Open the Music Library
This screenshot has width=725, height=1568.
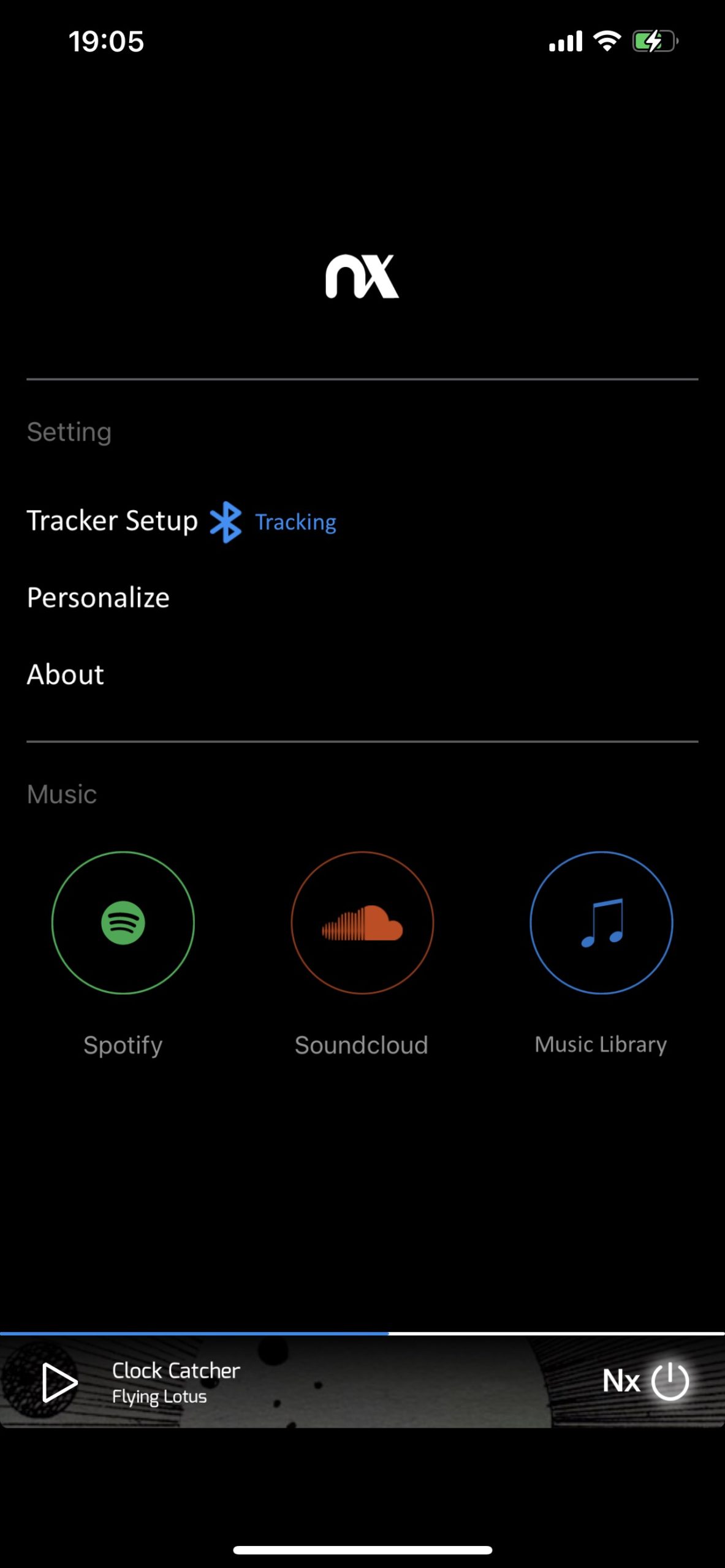[601, 922]
